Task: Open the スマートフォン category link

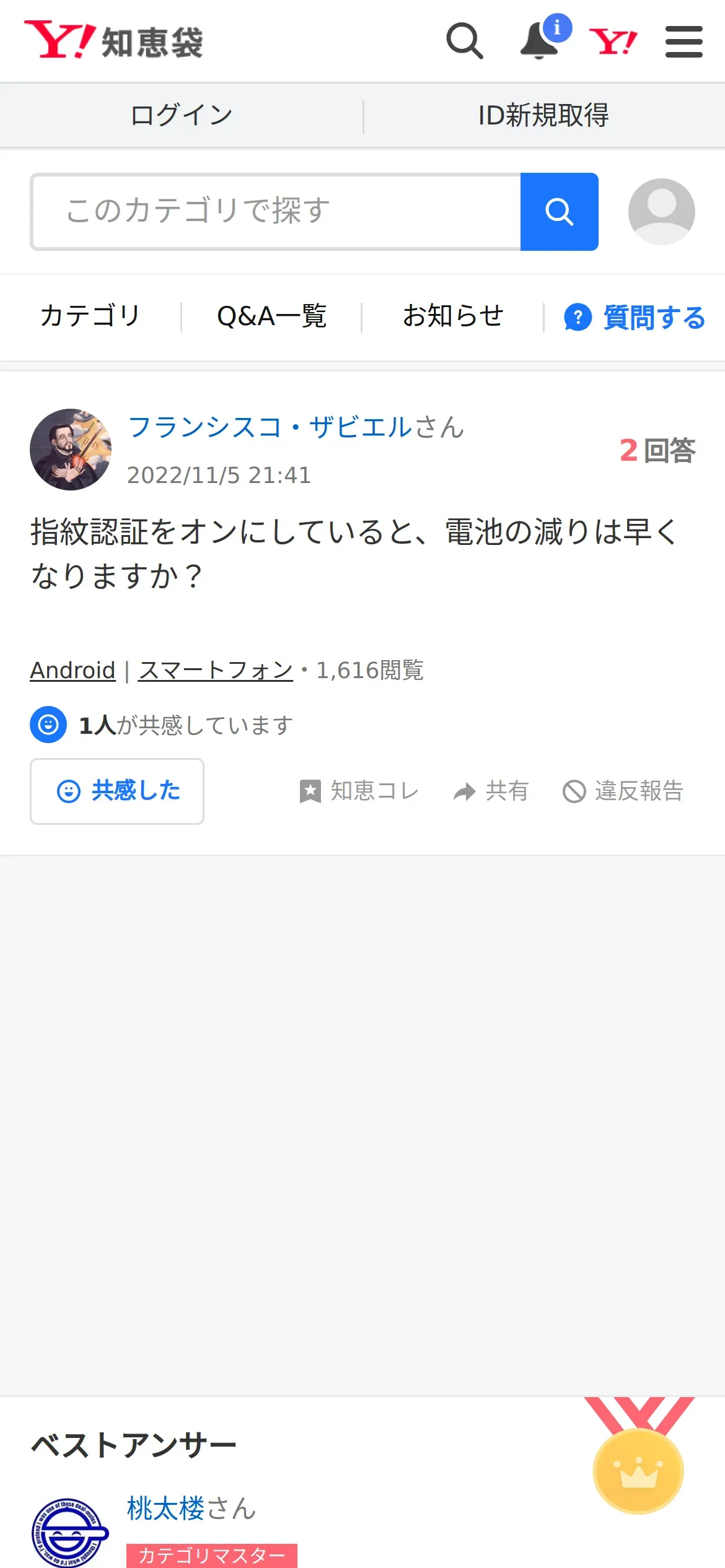Action: click(216, 670)
